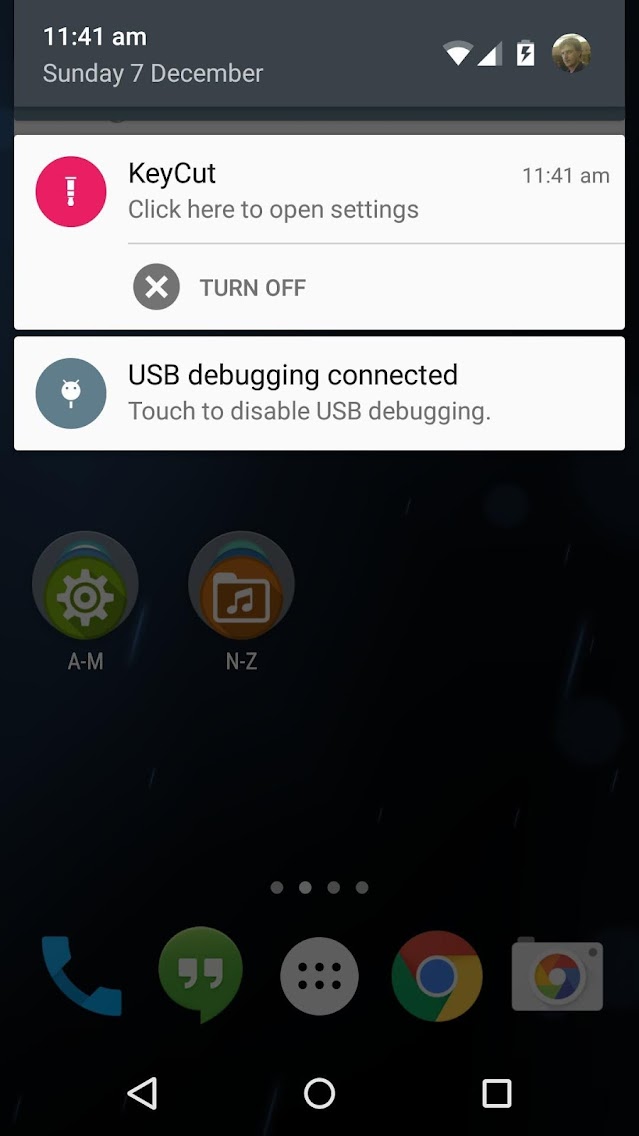Show recent apps
This screenshot has width=639, height=1136.
click(x=496, y=1093)
